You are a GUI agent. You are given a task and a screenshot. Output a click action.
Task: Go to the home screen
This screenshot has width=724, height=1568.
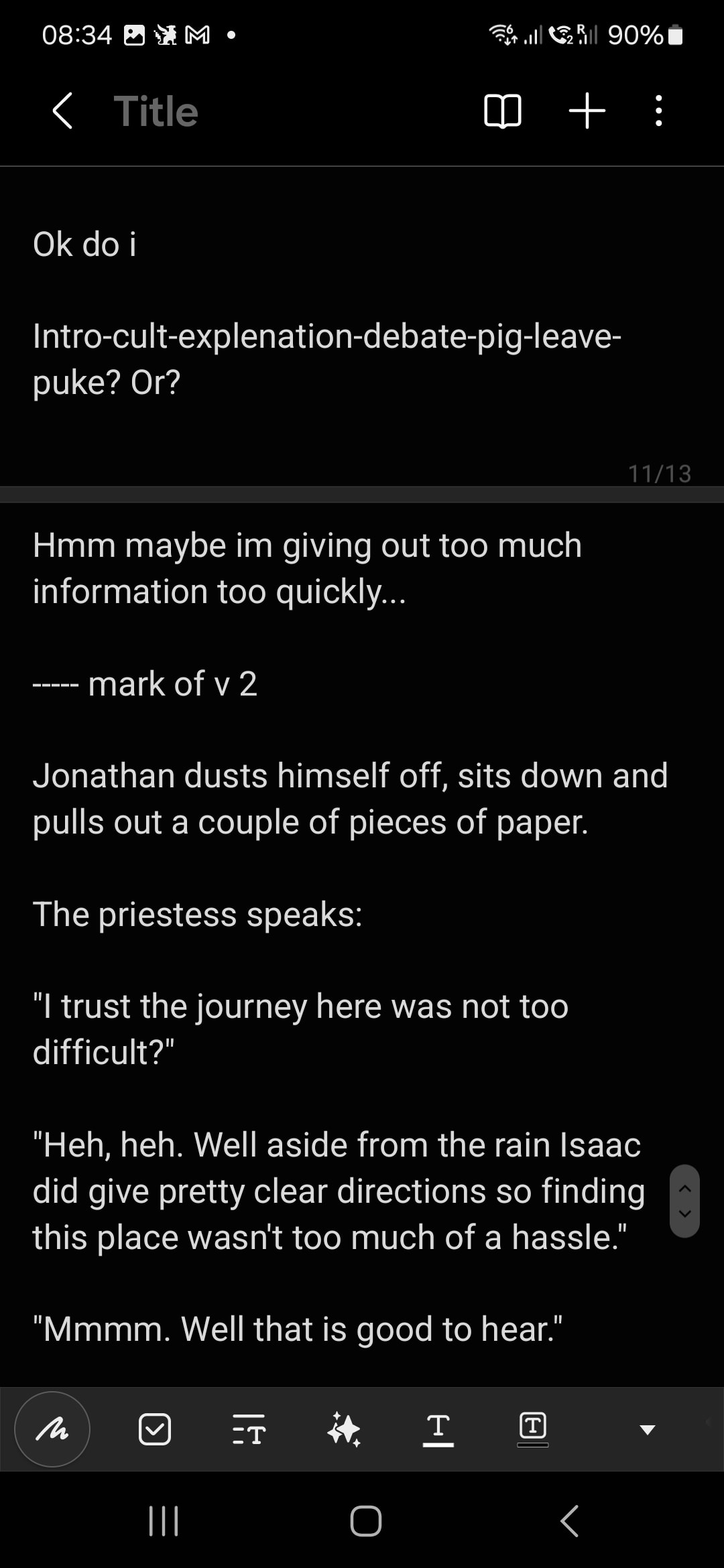click(x=365, y=1521)
